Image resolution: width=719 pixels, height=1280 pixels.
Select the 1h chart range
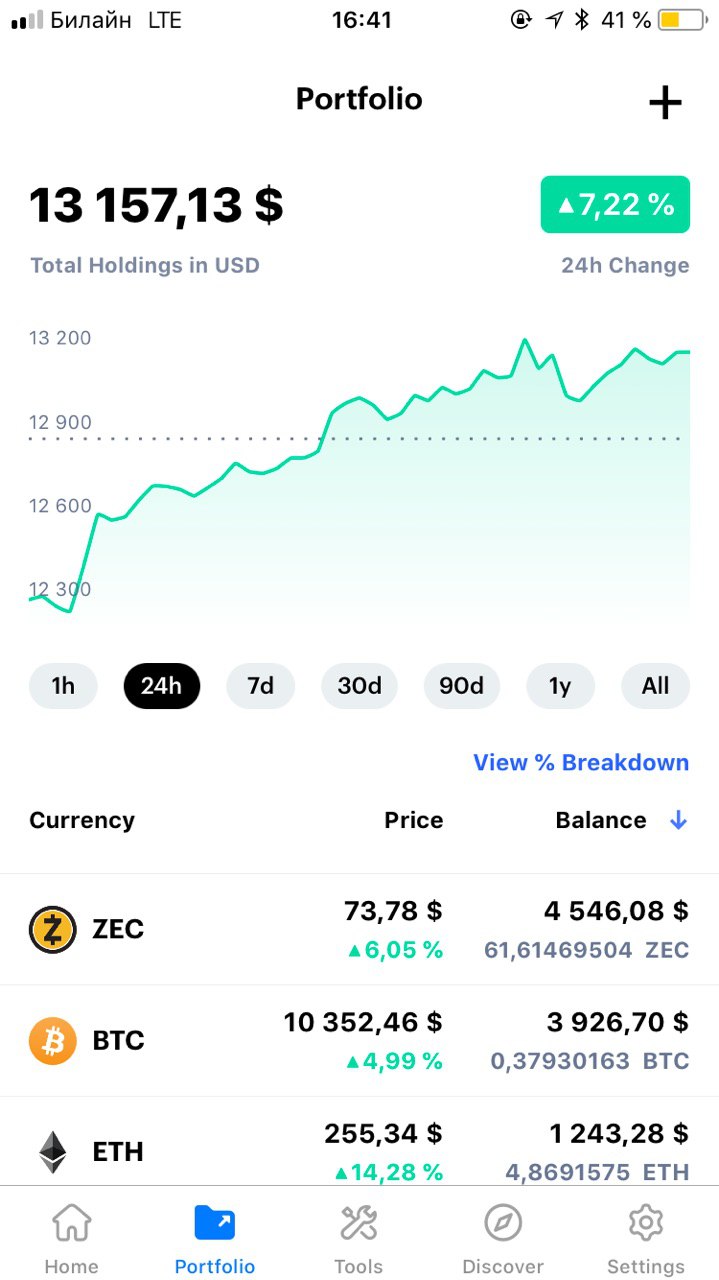click(x=64, y=686)
